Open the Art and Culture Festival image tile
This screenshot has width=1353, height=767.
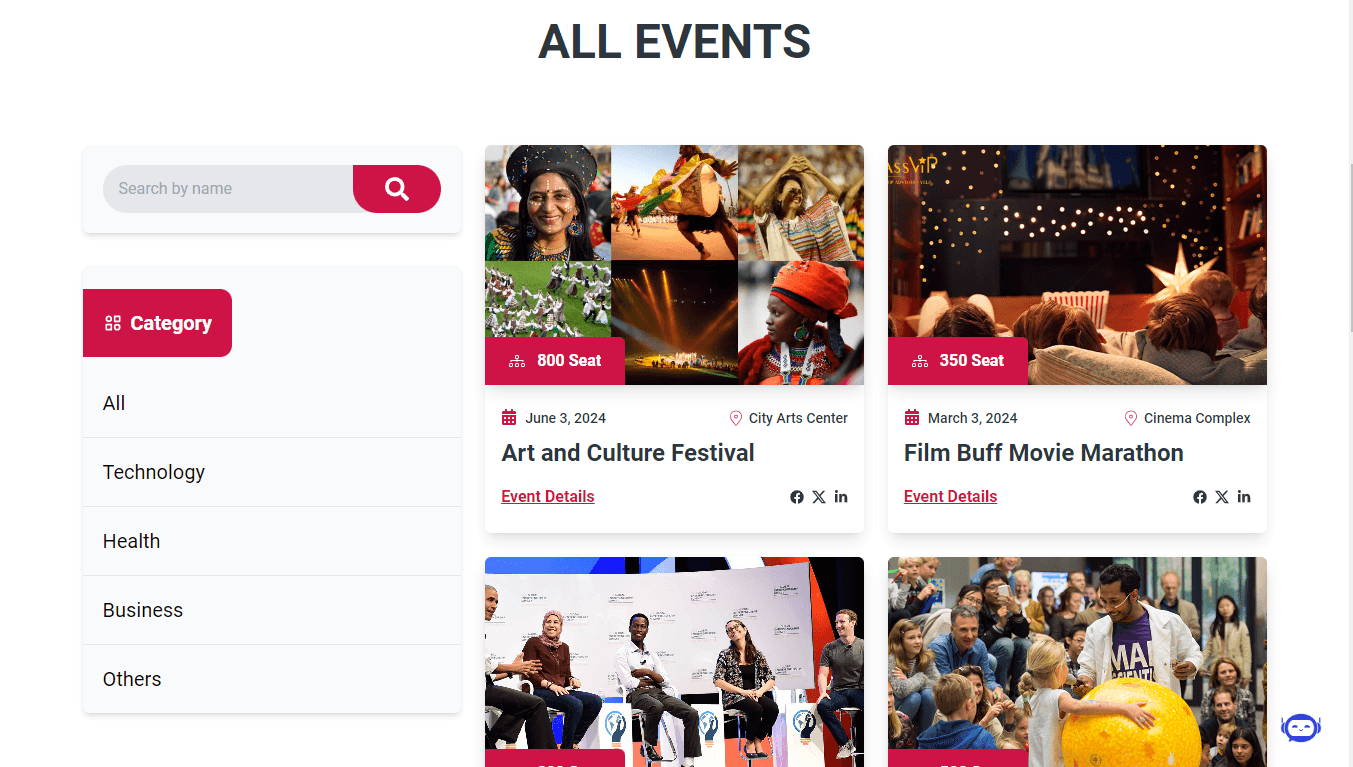[674, 250]
